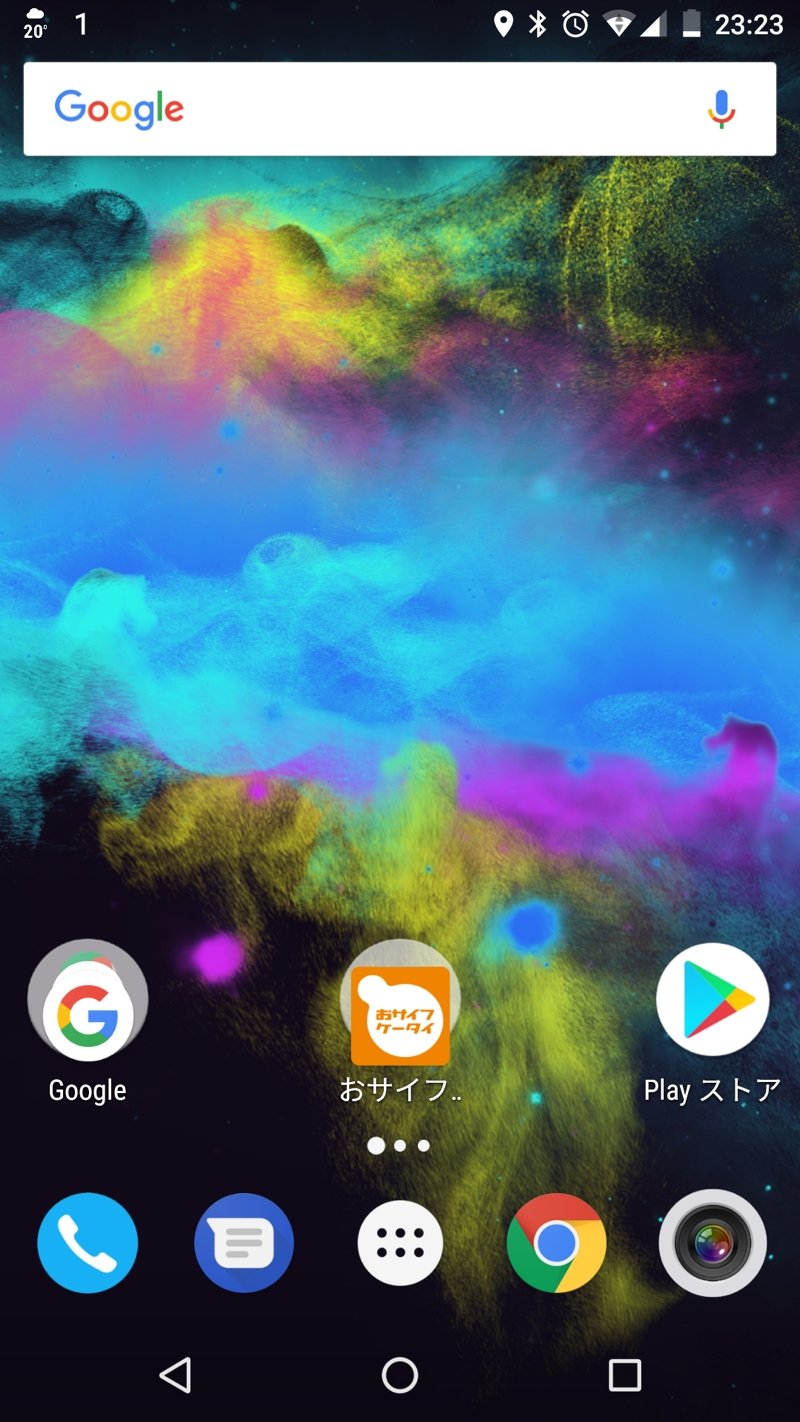
Task: Tap the Google search bar
Action: point(380,109)
